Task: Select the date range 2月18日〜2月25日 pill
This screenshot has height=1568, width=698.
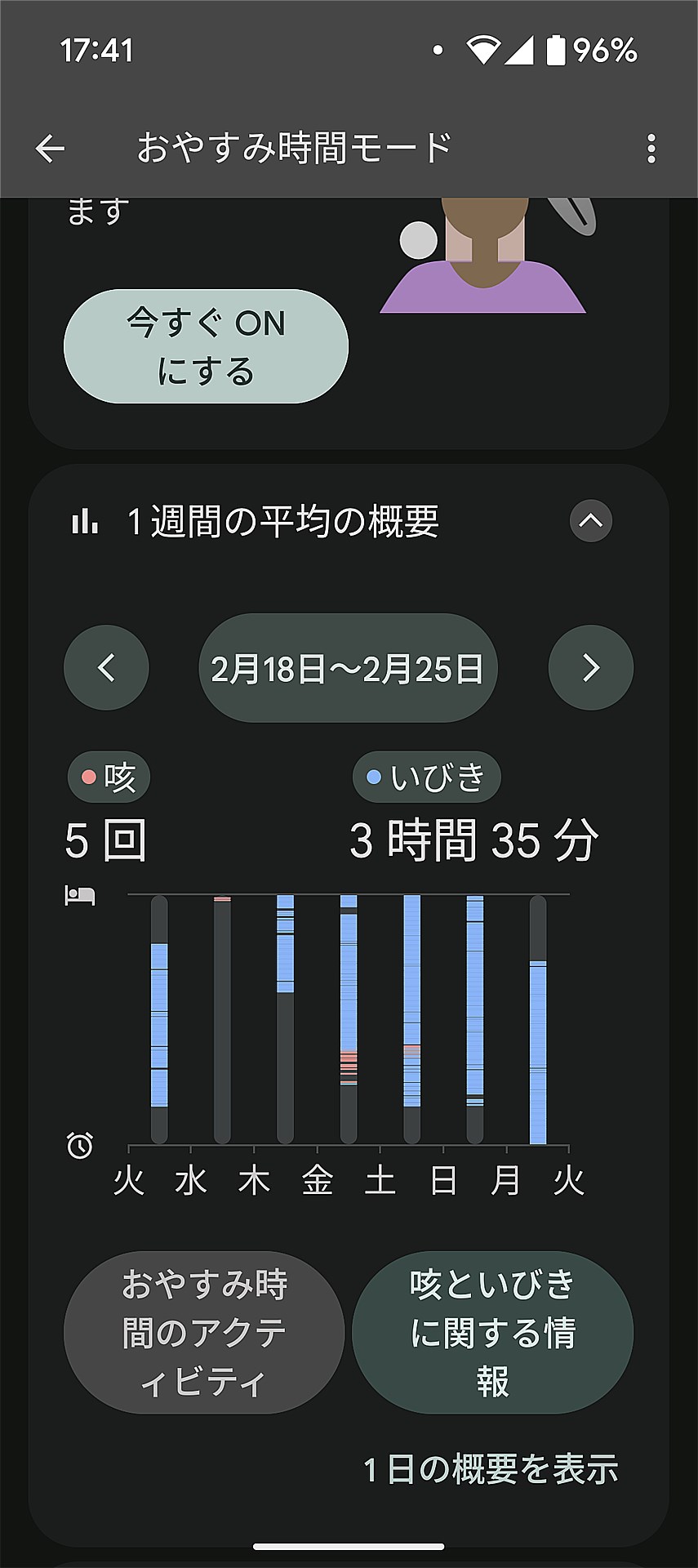Action: tap(348, 667)
